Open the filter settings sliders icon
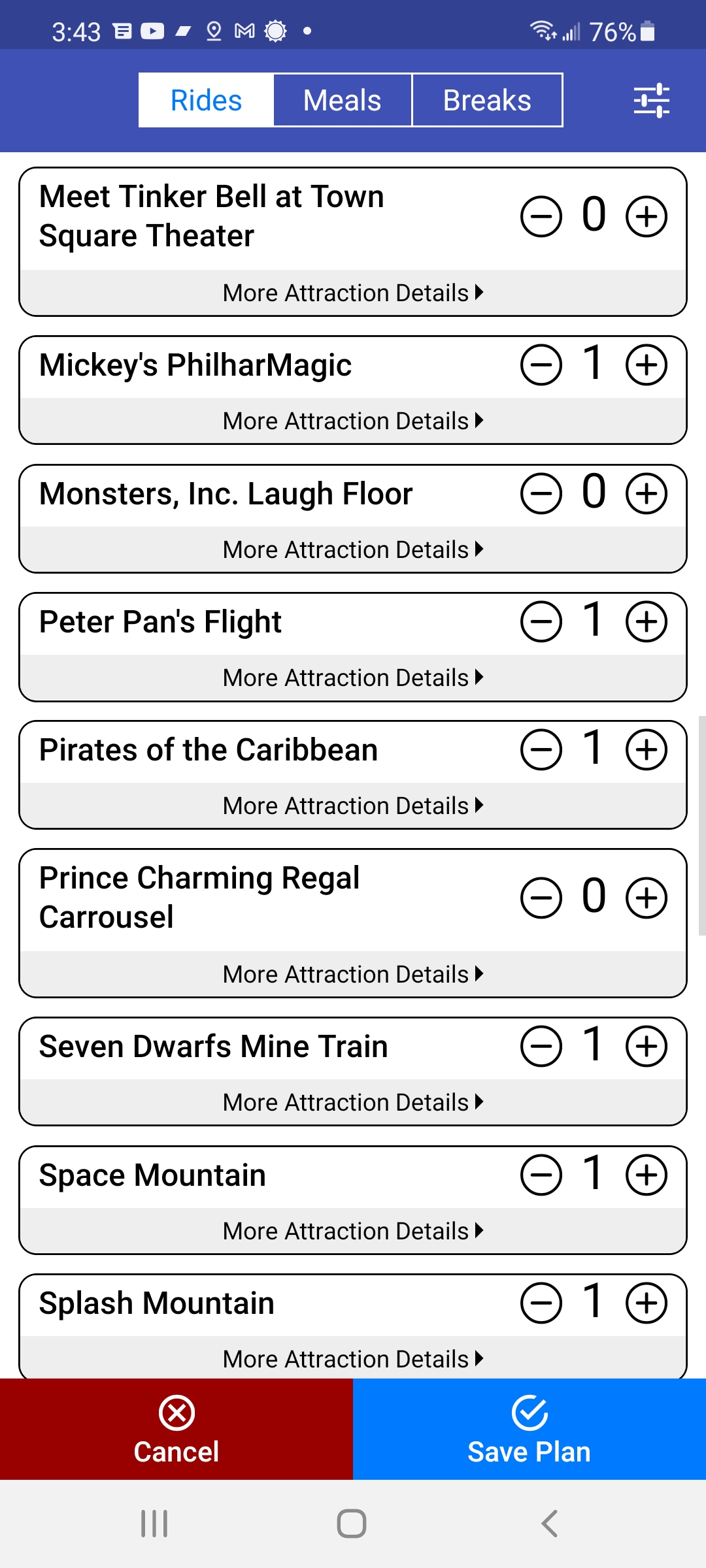Viewport: 706px width, 1568px height. click(x=651, y=100)
